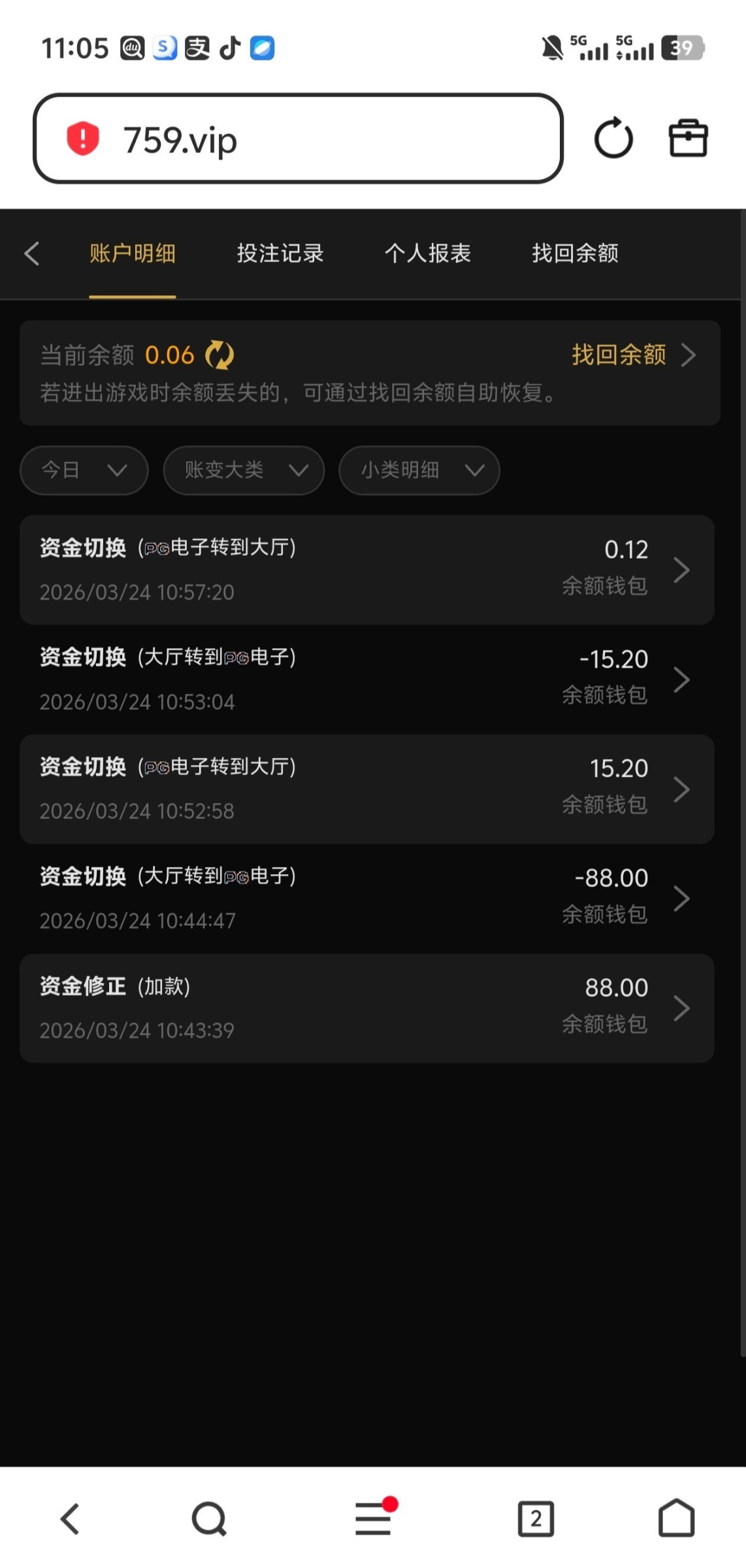Open the -88.00 transfer record at 10:44:47
This screenshot has width=746, height=1568.
click(x=366, y=899)
